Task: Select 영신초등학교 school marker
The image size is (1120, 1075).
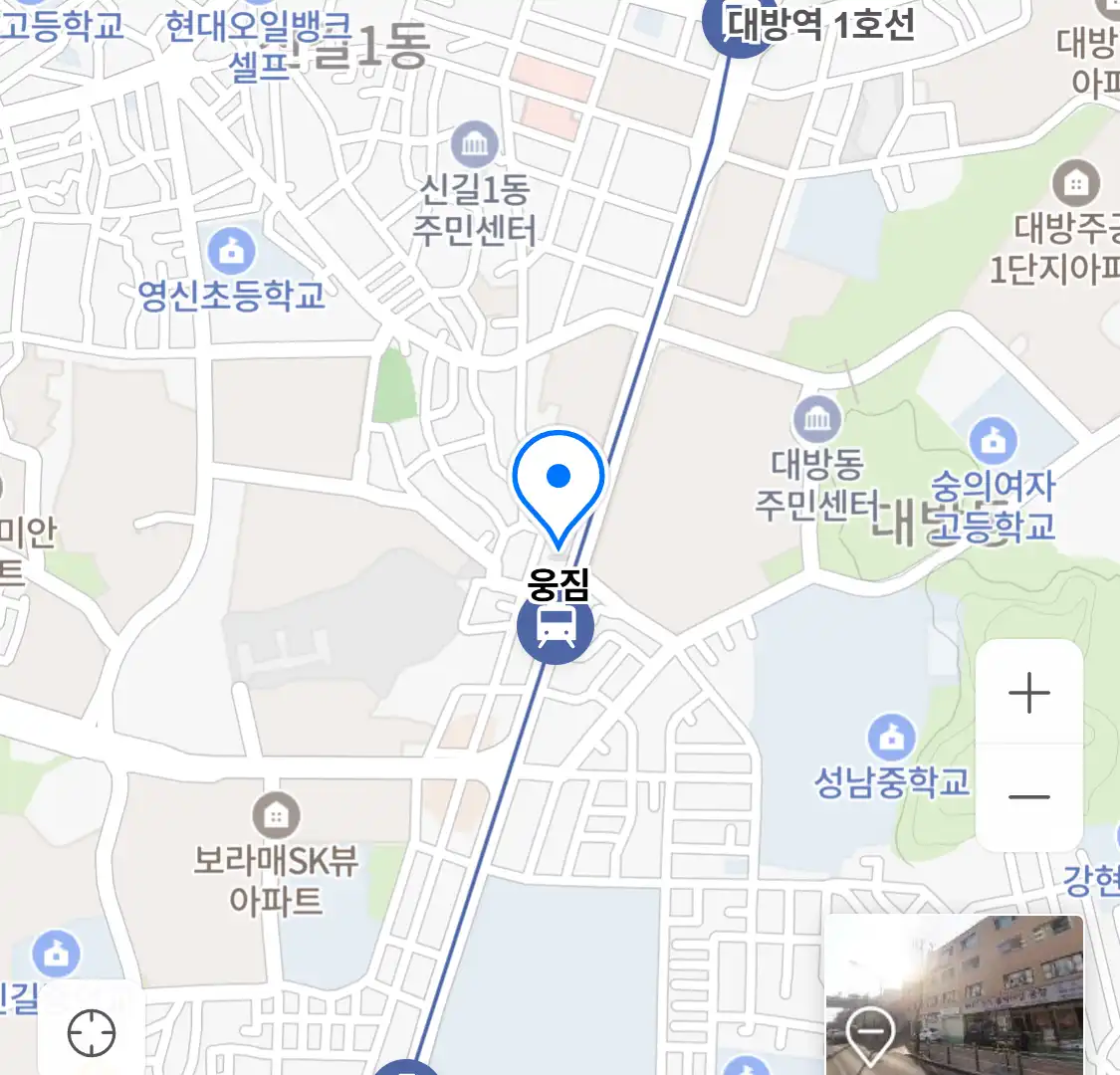Action: (231, 252)
